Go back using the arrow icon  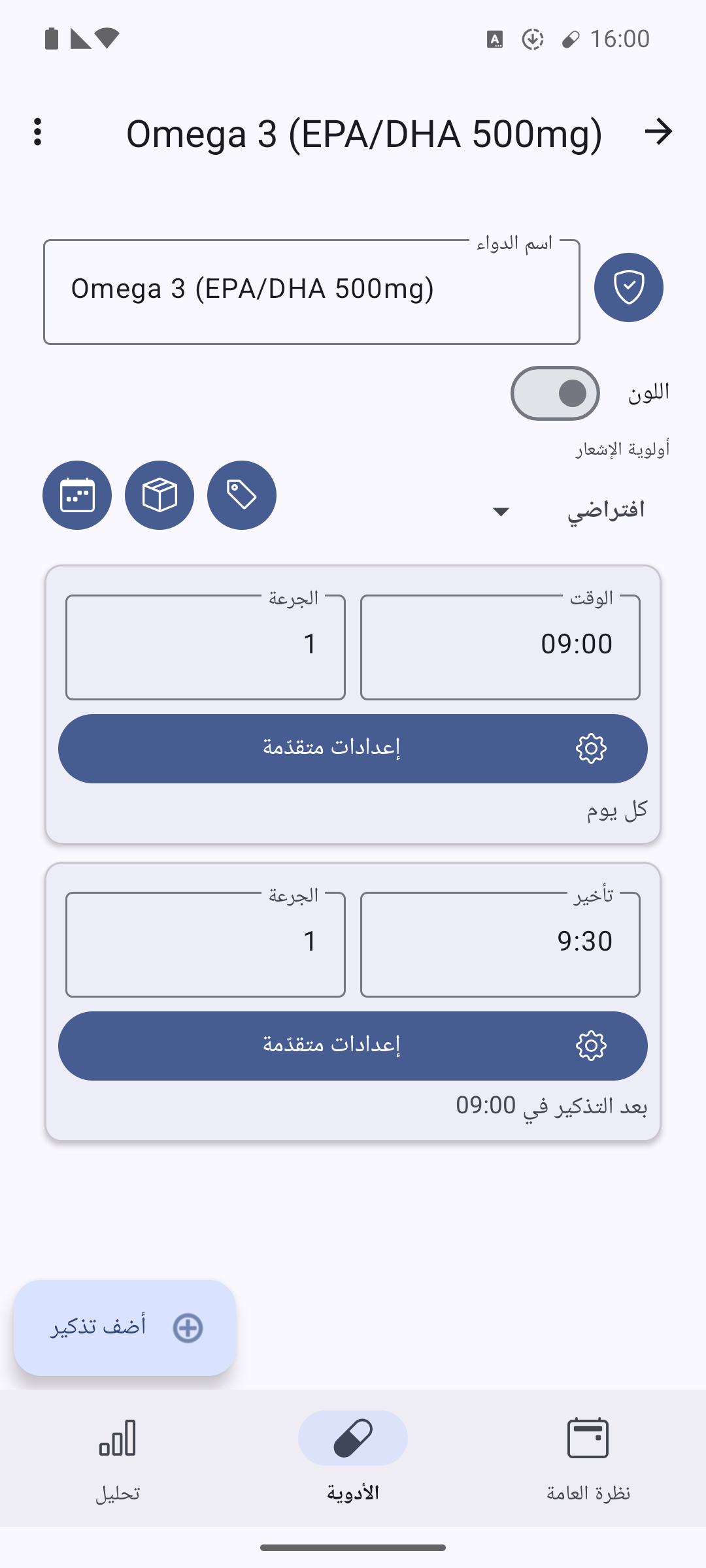(658, 132)
